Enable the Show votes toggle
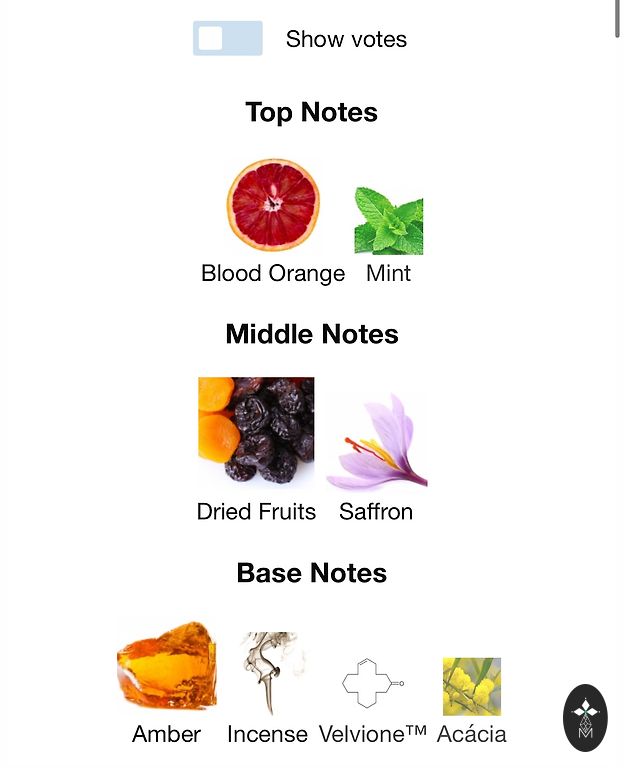Viewport: 624px width, 768px height. pyautogui.click(x=228, y=39)
